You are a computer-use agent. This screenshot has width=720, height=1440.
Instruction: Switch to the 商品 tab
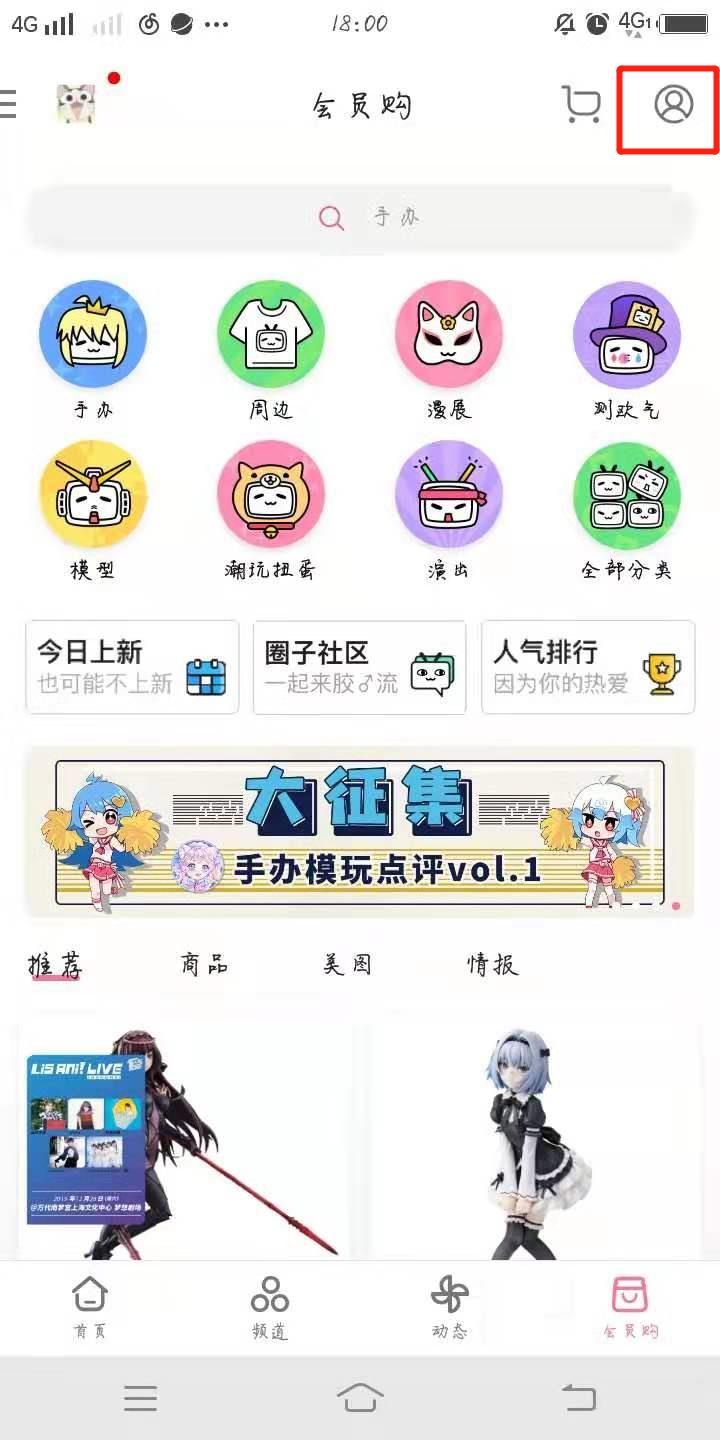point(204,964)
